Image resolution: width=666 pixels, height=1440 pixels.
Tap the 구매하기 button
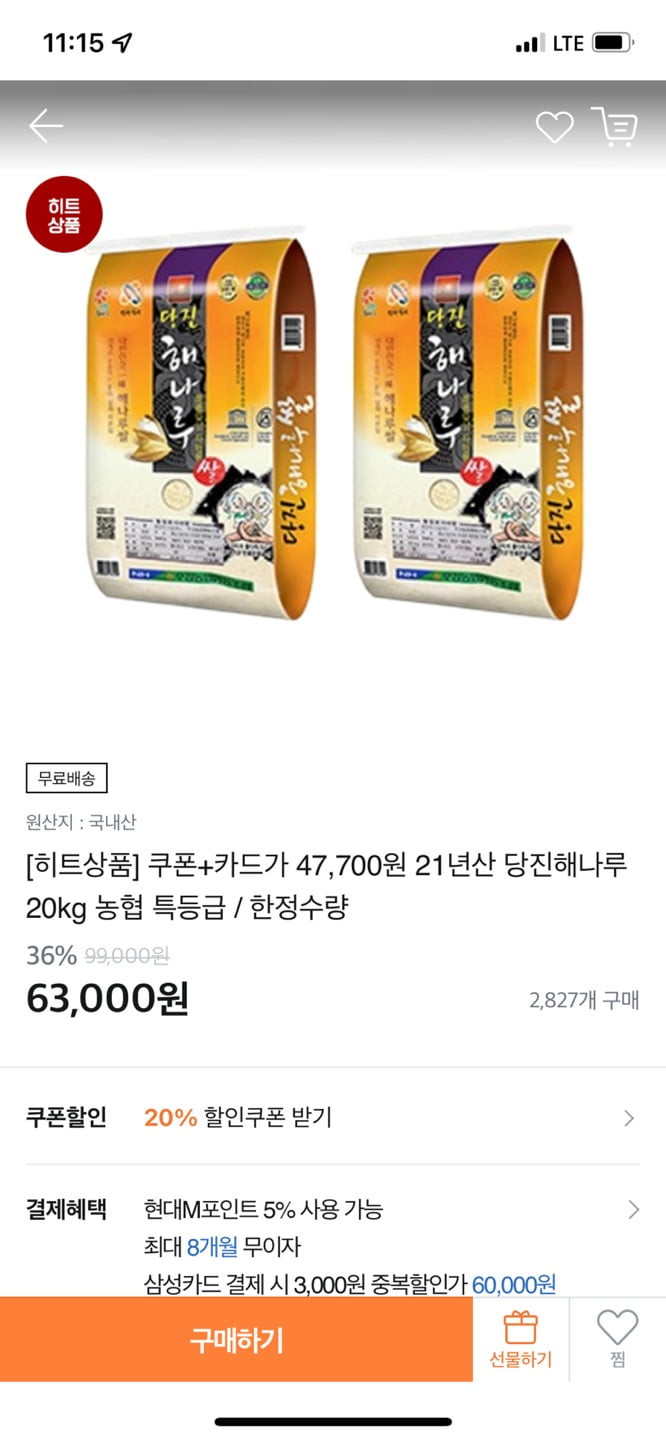click(236, 1340)
